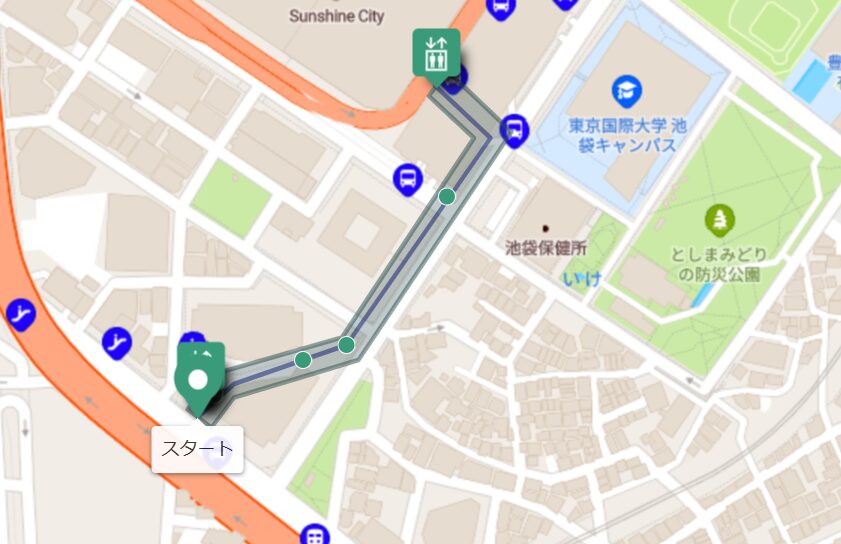The image size is (841, 544).
Task: Open the スタート label popup
Action: 197,449
